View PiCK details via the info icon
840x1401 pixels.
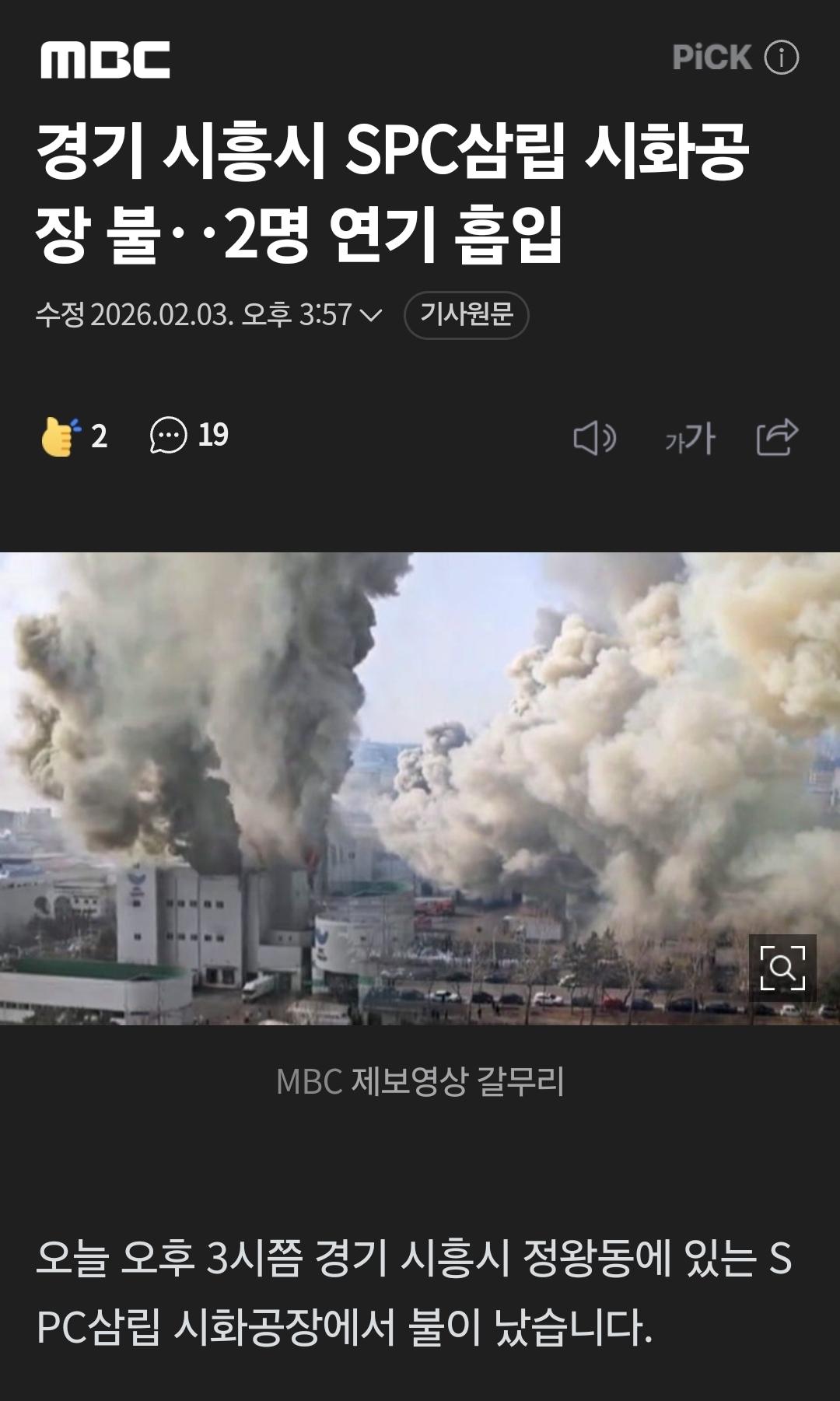point(782,57)
